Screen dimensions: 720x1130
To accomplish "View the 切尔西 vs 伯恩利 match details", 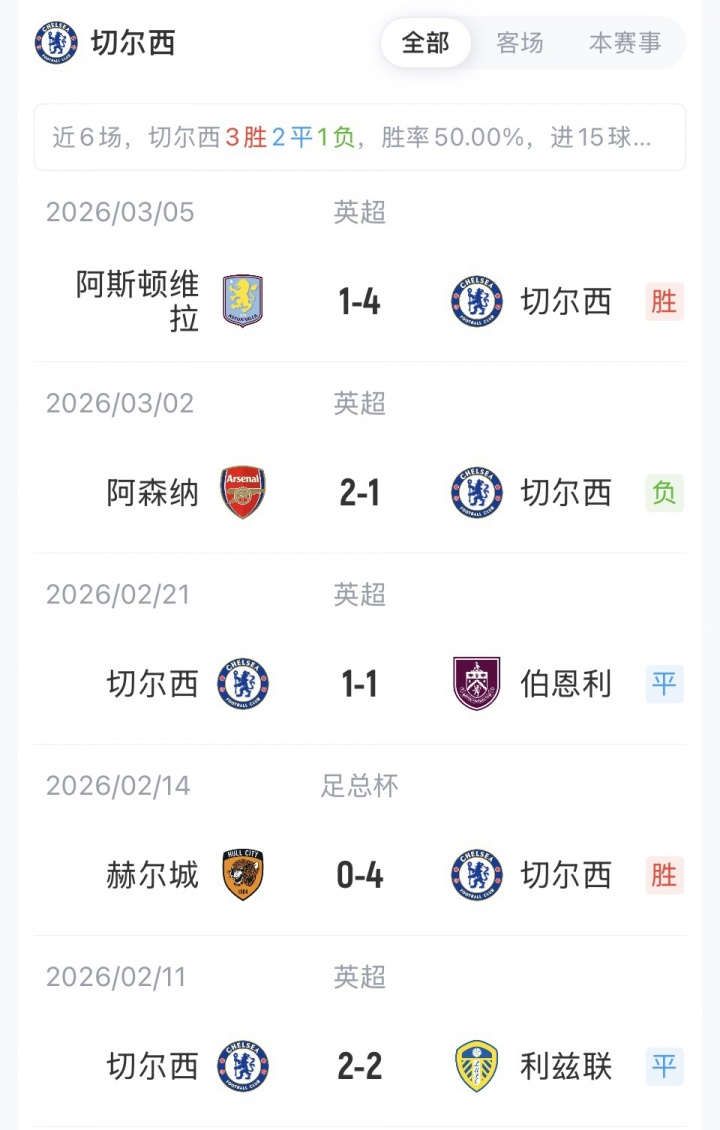I will coord(359,684).
